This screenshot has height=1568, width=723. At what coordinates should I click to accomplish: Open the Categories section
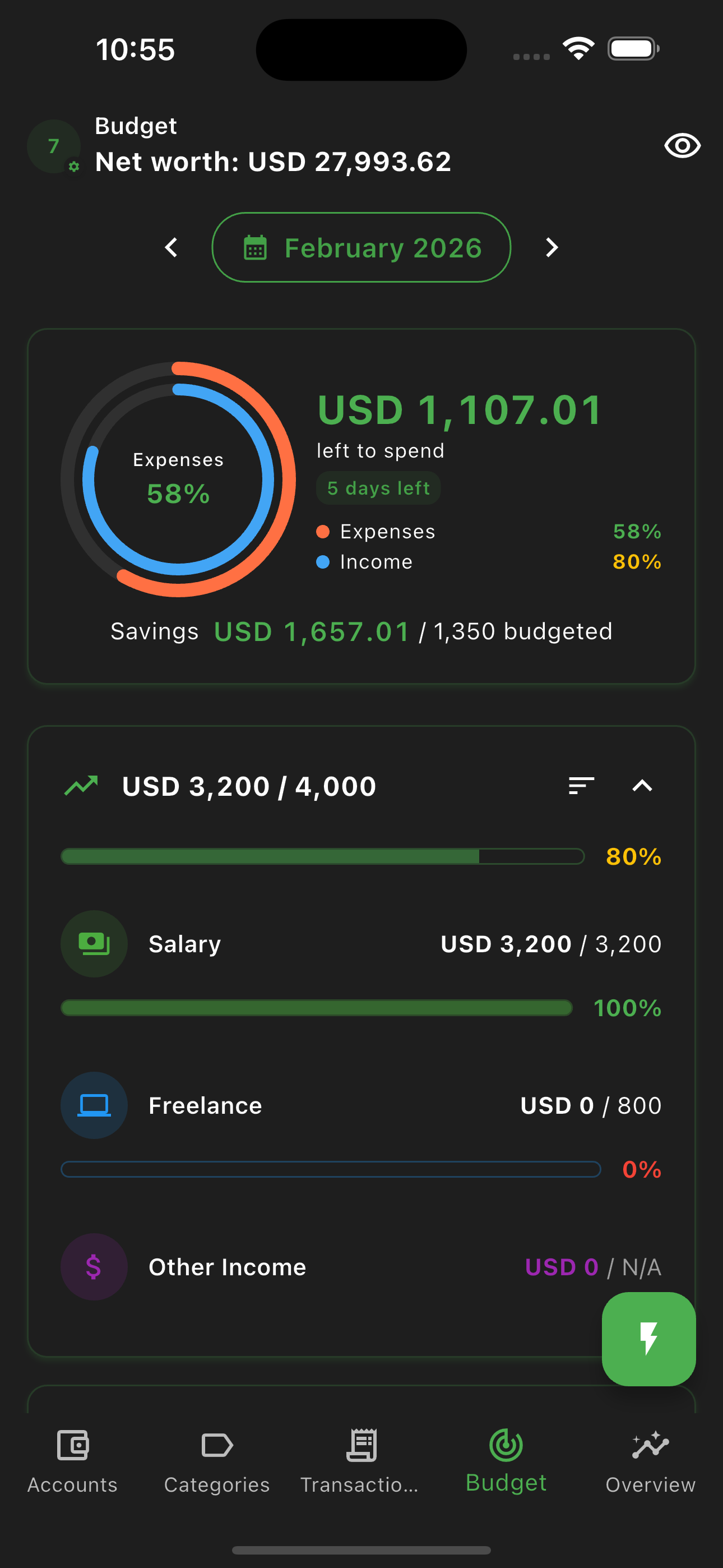click(217, 1461)
